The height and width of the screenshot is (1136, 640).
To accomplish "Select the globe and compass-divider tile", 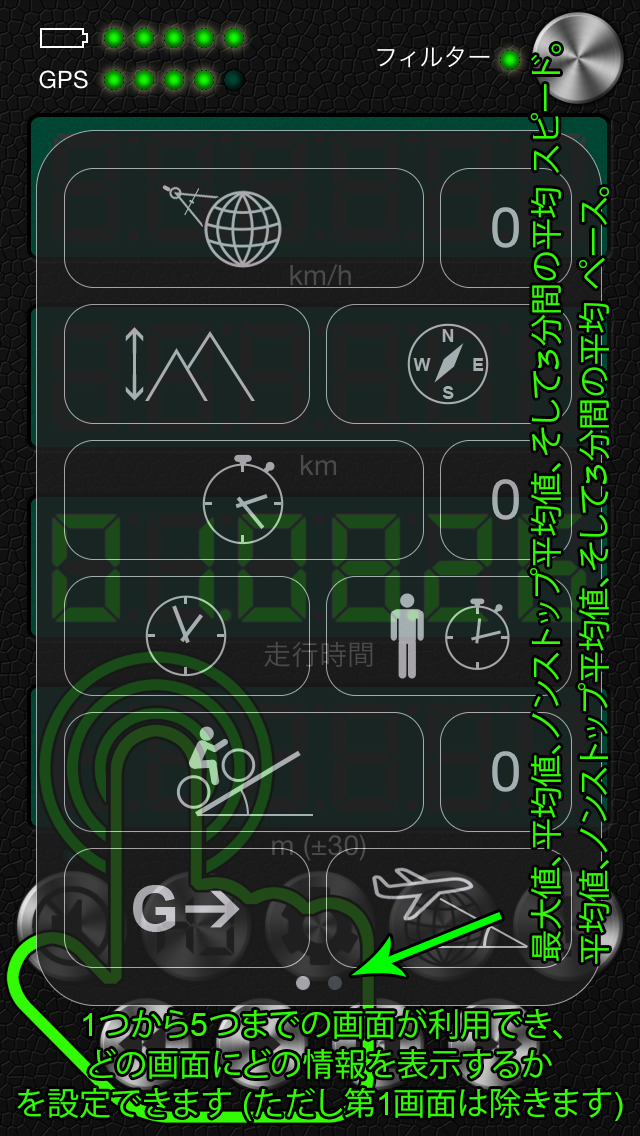I will point(243,228).
